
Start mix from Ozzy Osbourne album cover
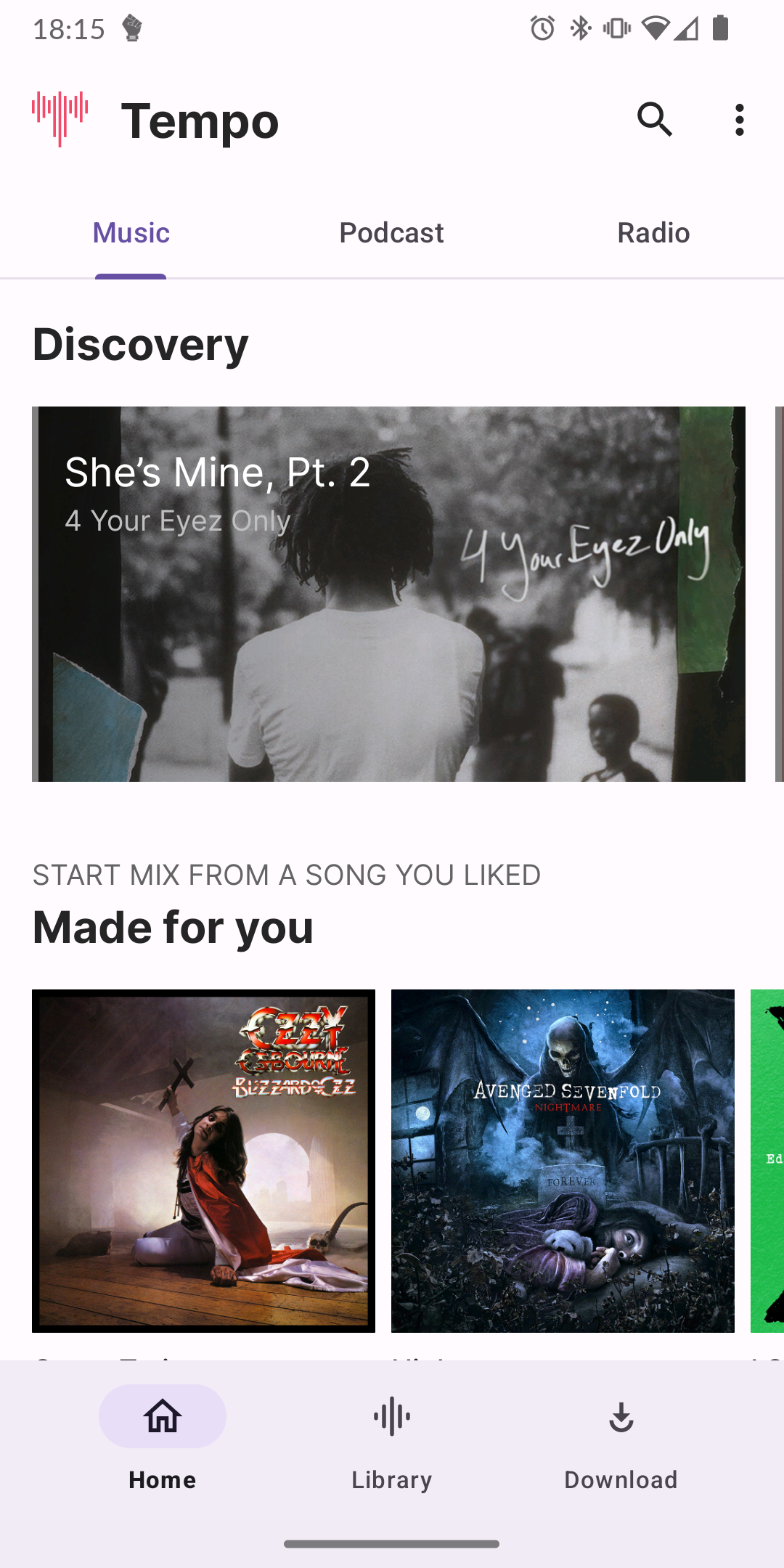(203, 1161)
